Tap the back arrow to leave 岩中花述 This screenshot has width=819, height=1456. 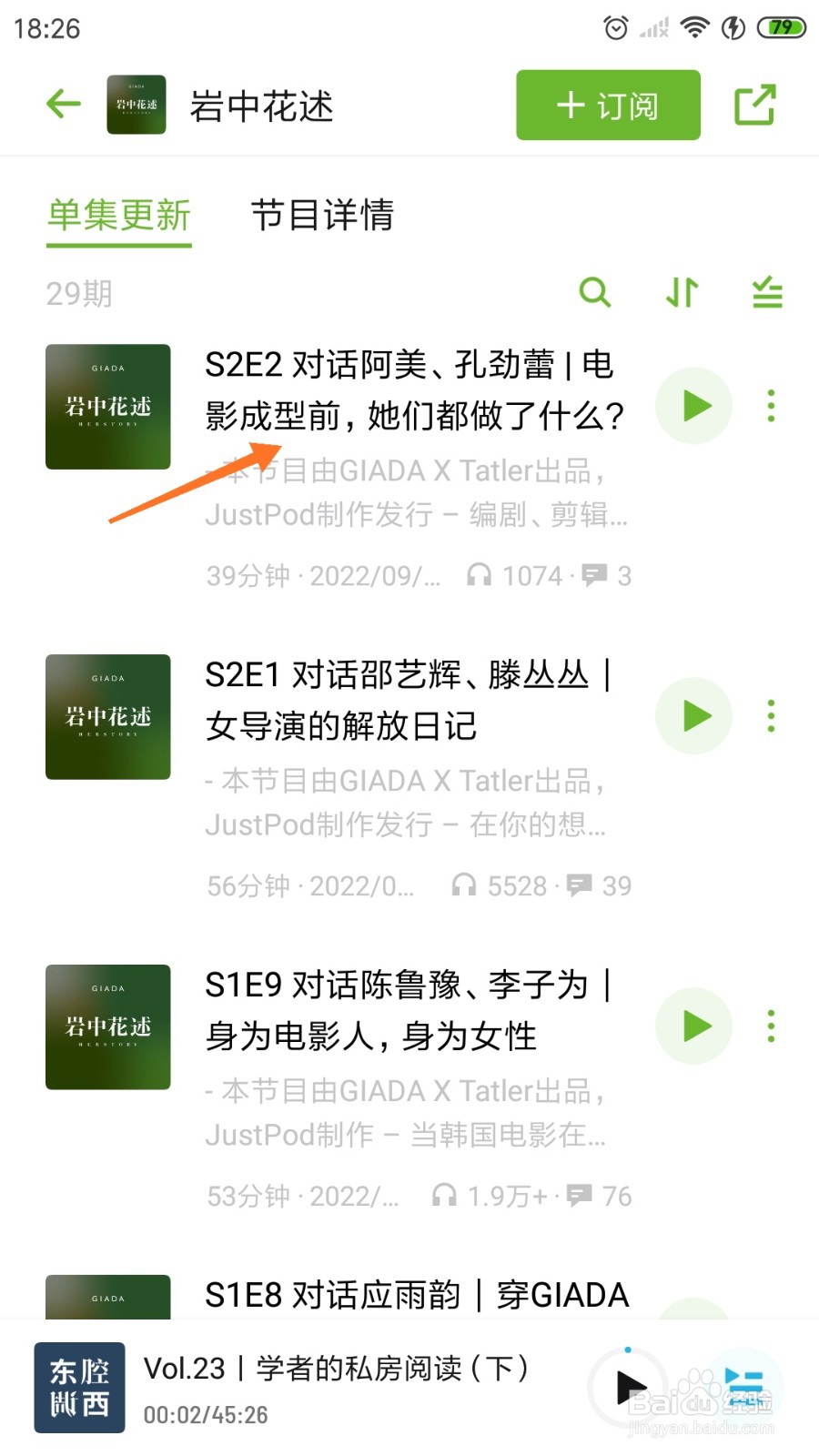pyautogui.click(x=62, y=103)
